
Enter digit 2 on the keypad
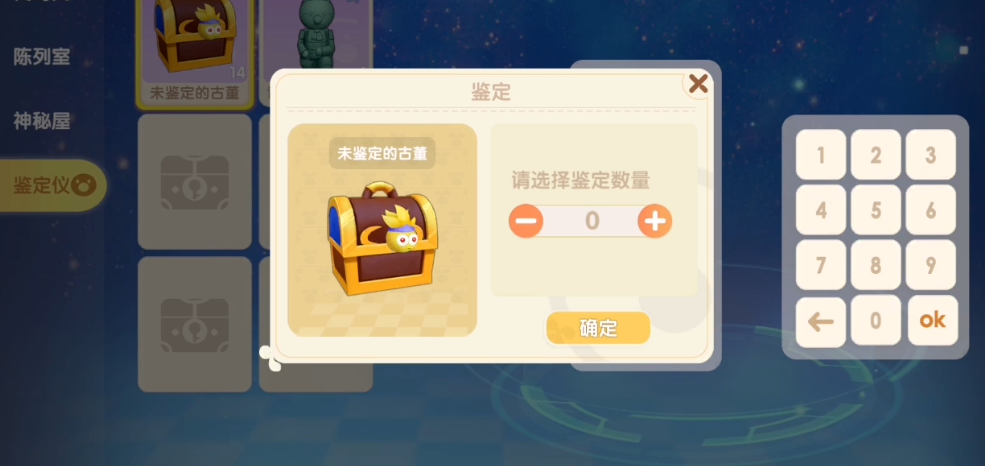876,155
